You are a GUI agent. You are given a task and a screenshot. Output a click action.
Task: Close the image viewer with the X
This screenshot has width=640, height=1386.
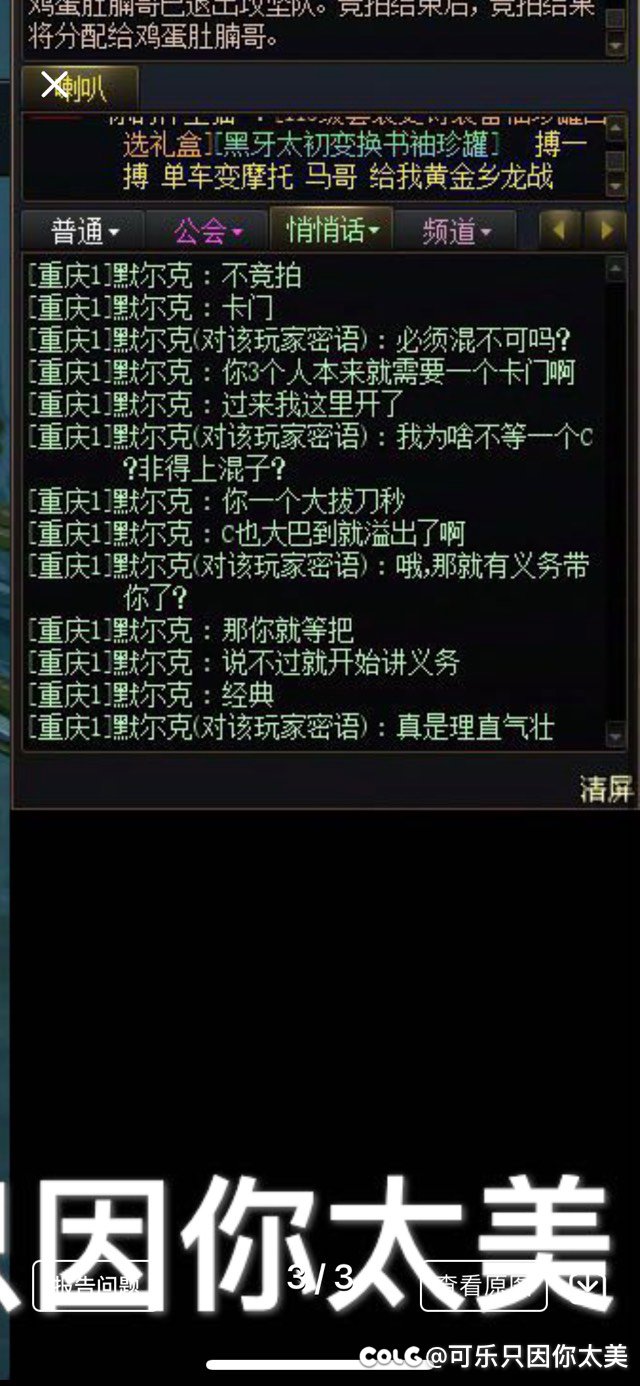click(x=53, y=85)
